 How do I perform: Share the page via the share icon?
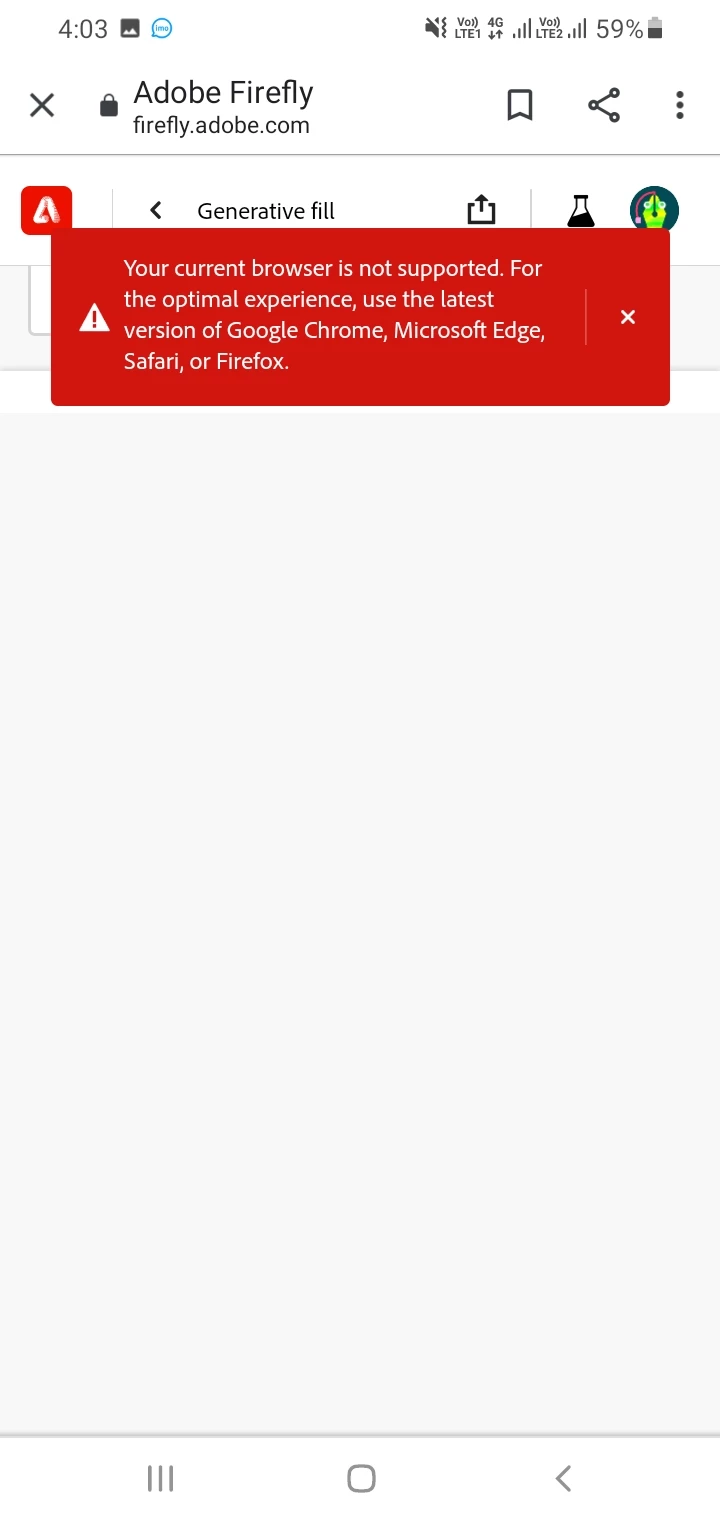[603, 105]
